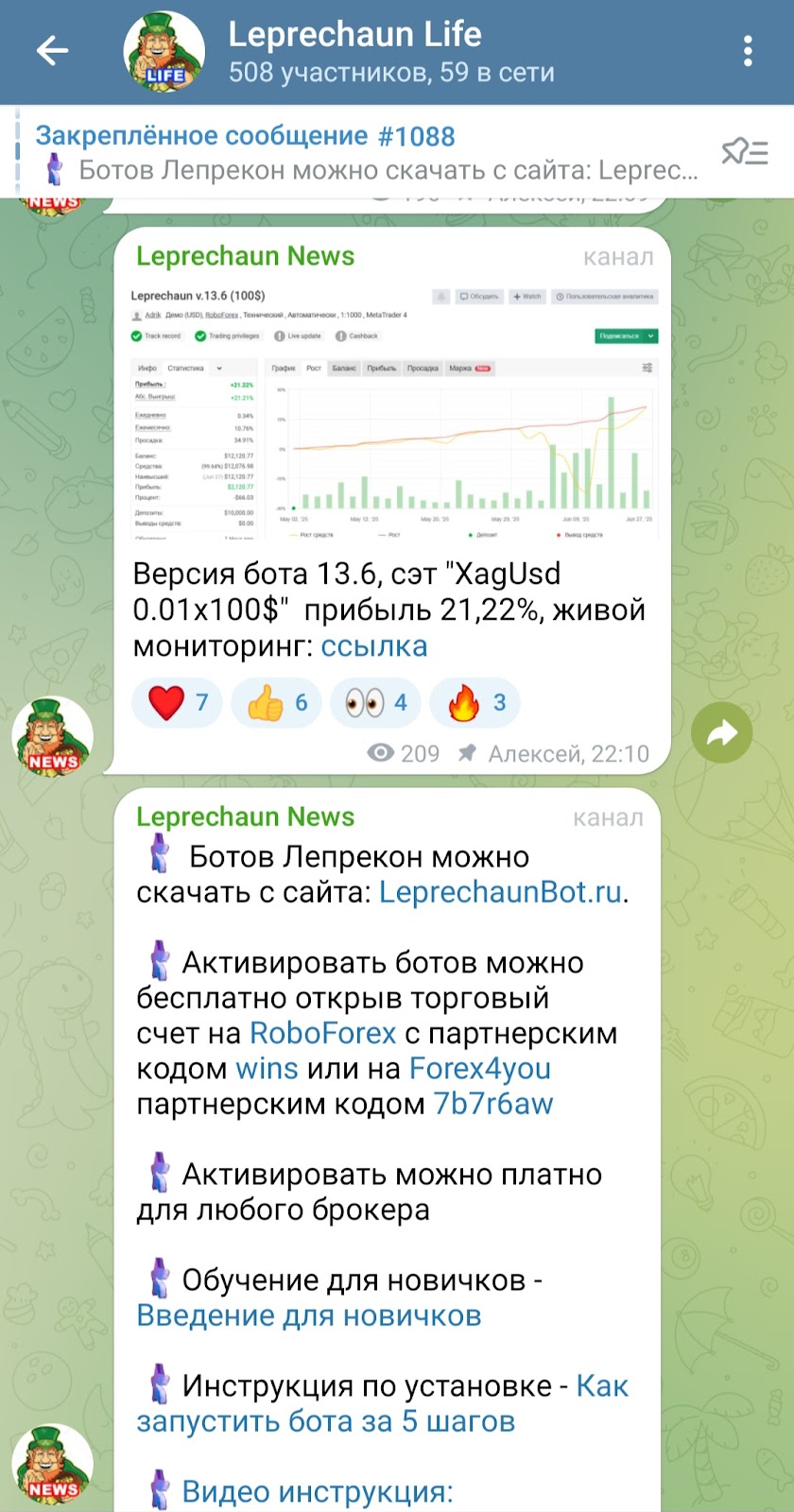Screen dimensions: 794x1512
Task: Add the fire reaction
Action: point(475,702)
